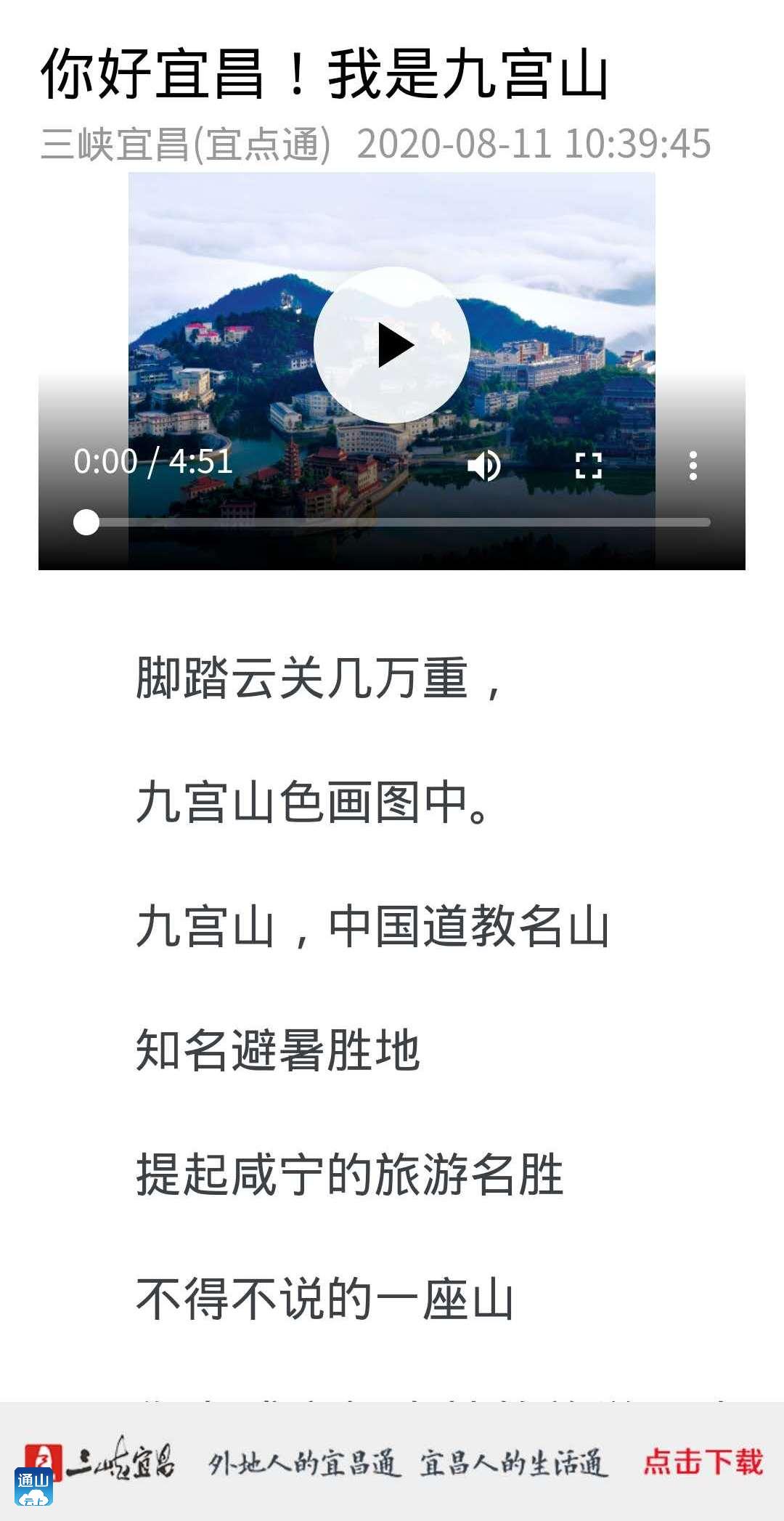This screenshot has width=784, height=1521.
Task: Mute the video sound
Action: point(484,465)
